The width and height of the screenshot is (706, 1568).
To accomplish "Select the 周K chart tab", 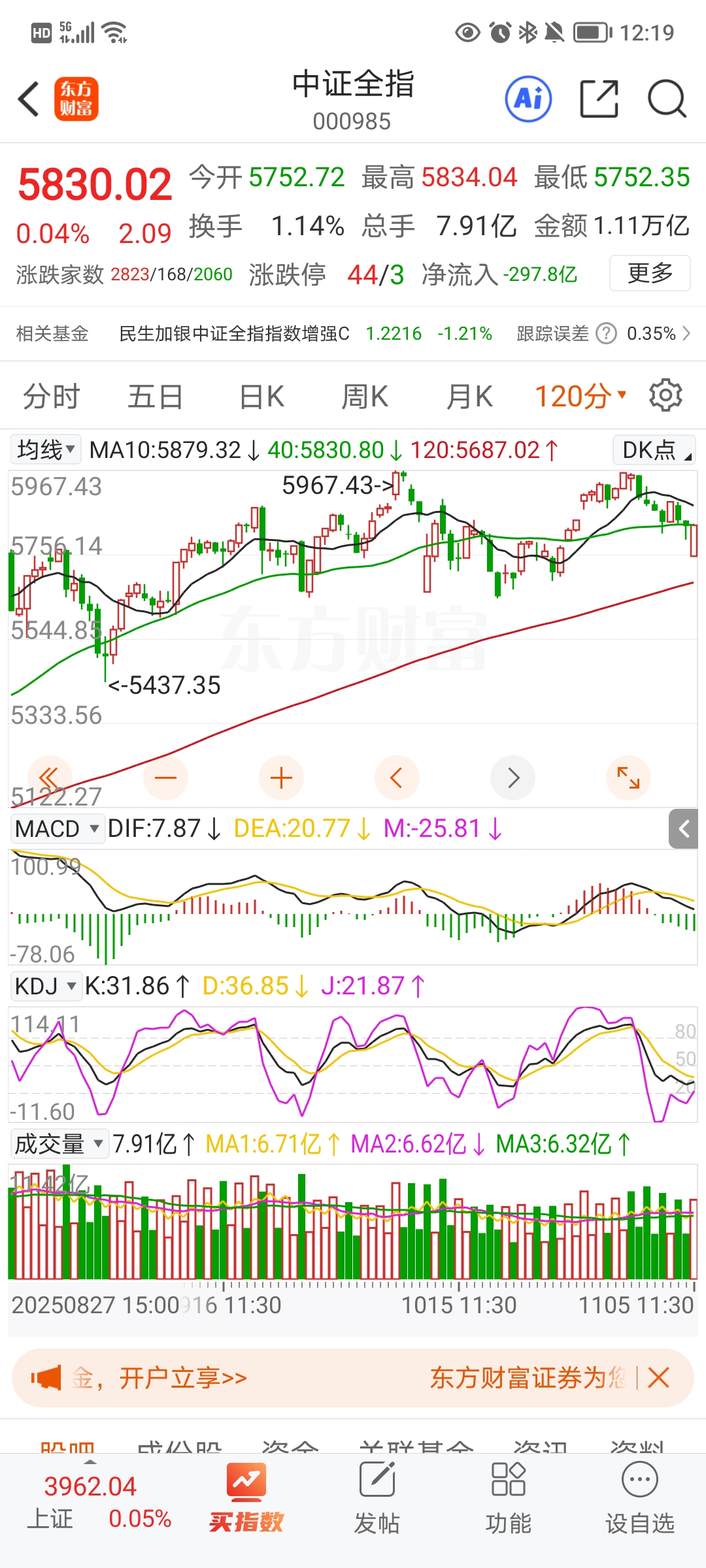I will coord(365,397).
